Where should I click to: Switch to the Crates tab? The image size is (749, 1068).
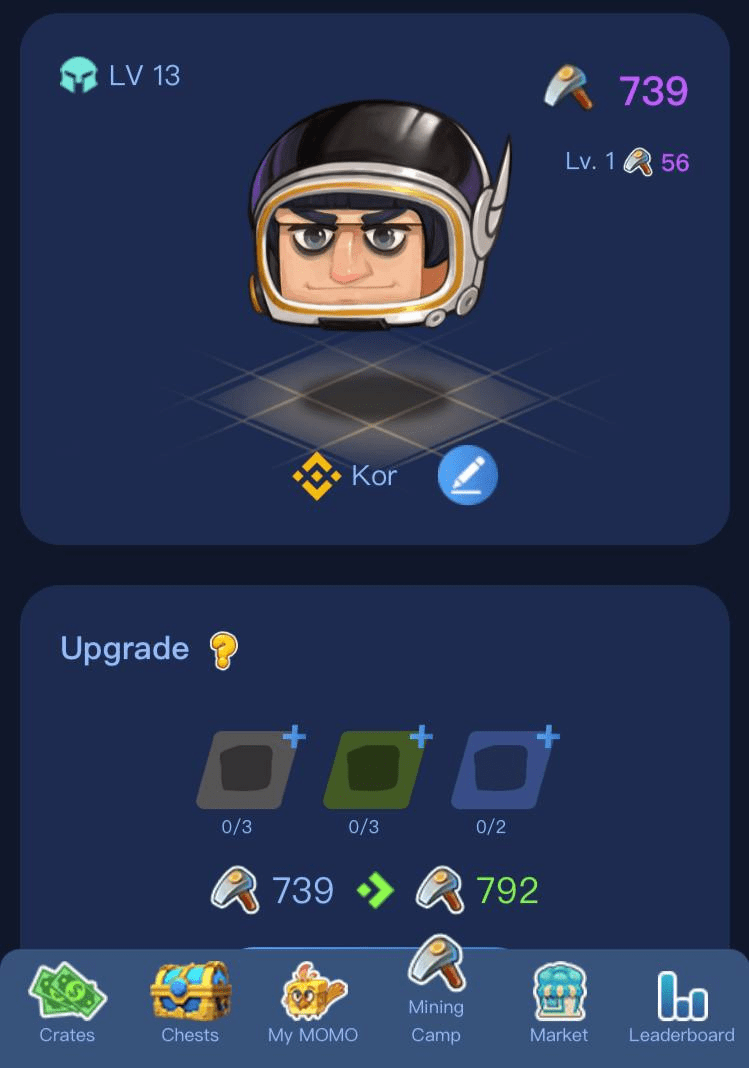[x=67, y=1003]
